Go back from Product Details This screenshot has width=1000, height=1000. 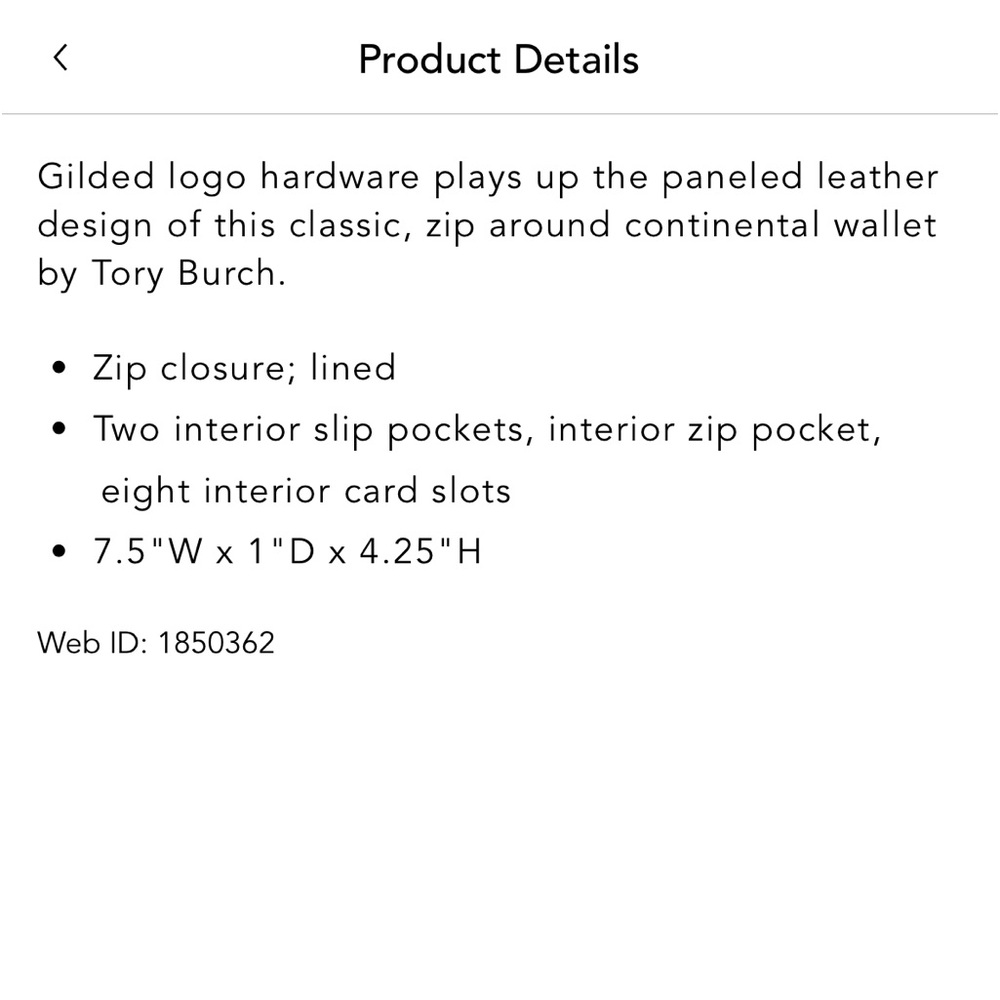pos(61,58)
